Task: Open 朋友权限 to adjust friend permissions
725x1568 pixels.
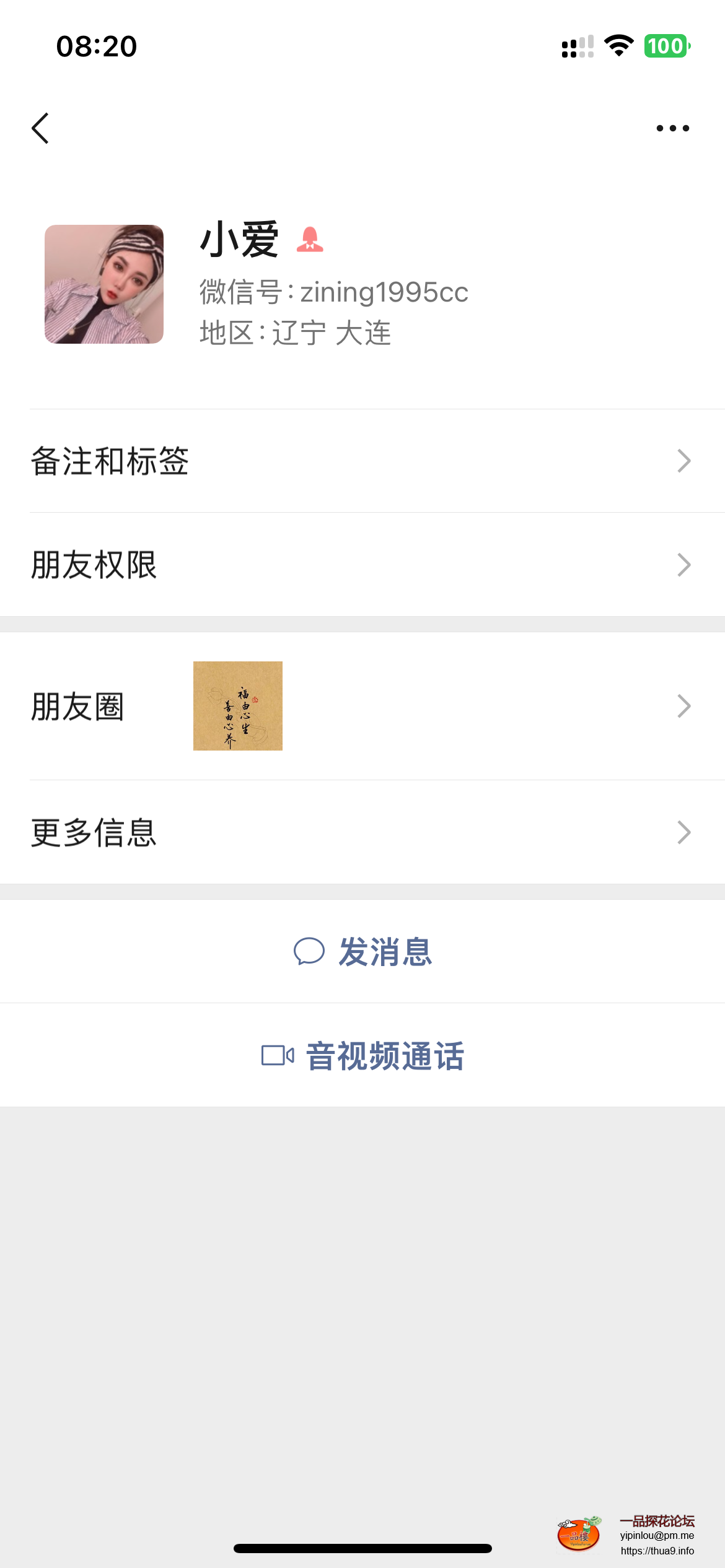Action: tap(362, 564)
